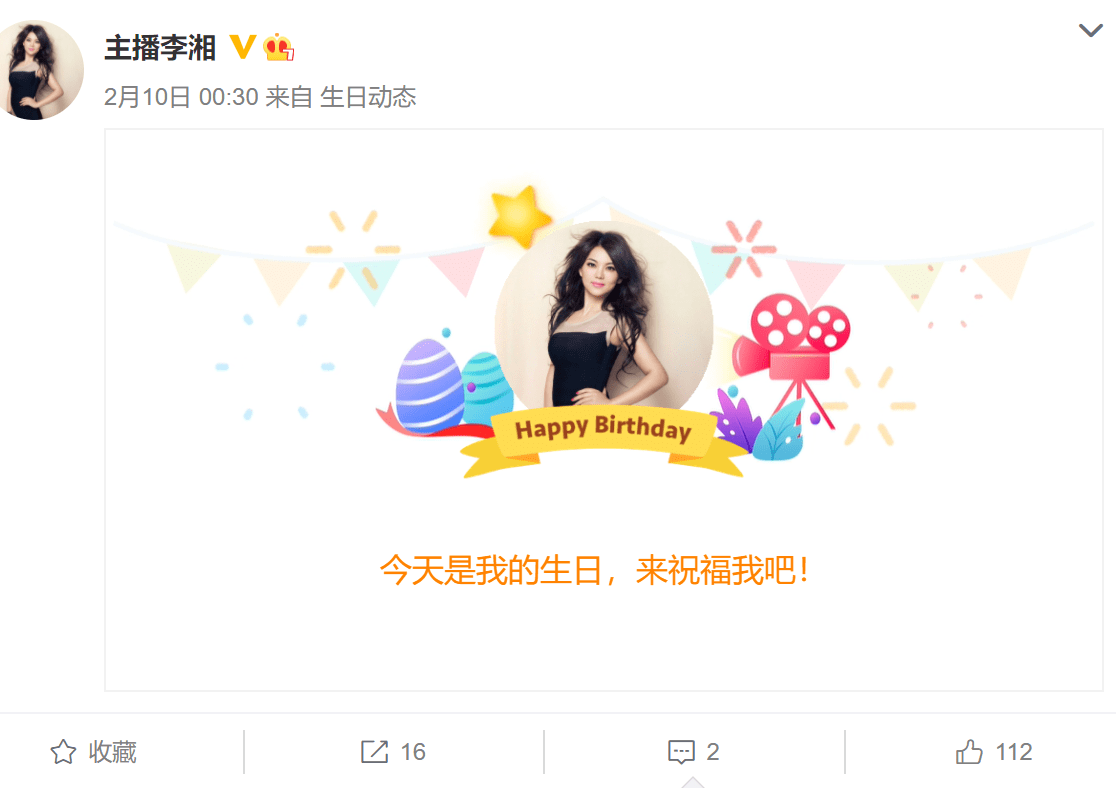Open the 生日动态 source link
The height and width of the screenshot is (788, 1116).
[x=367, y=97]
